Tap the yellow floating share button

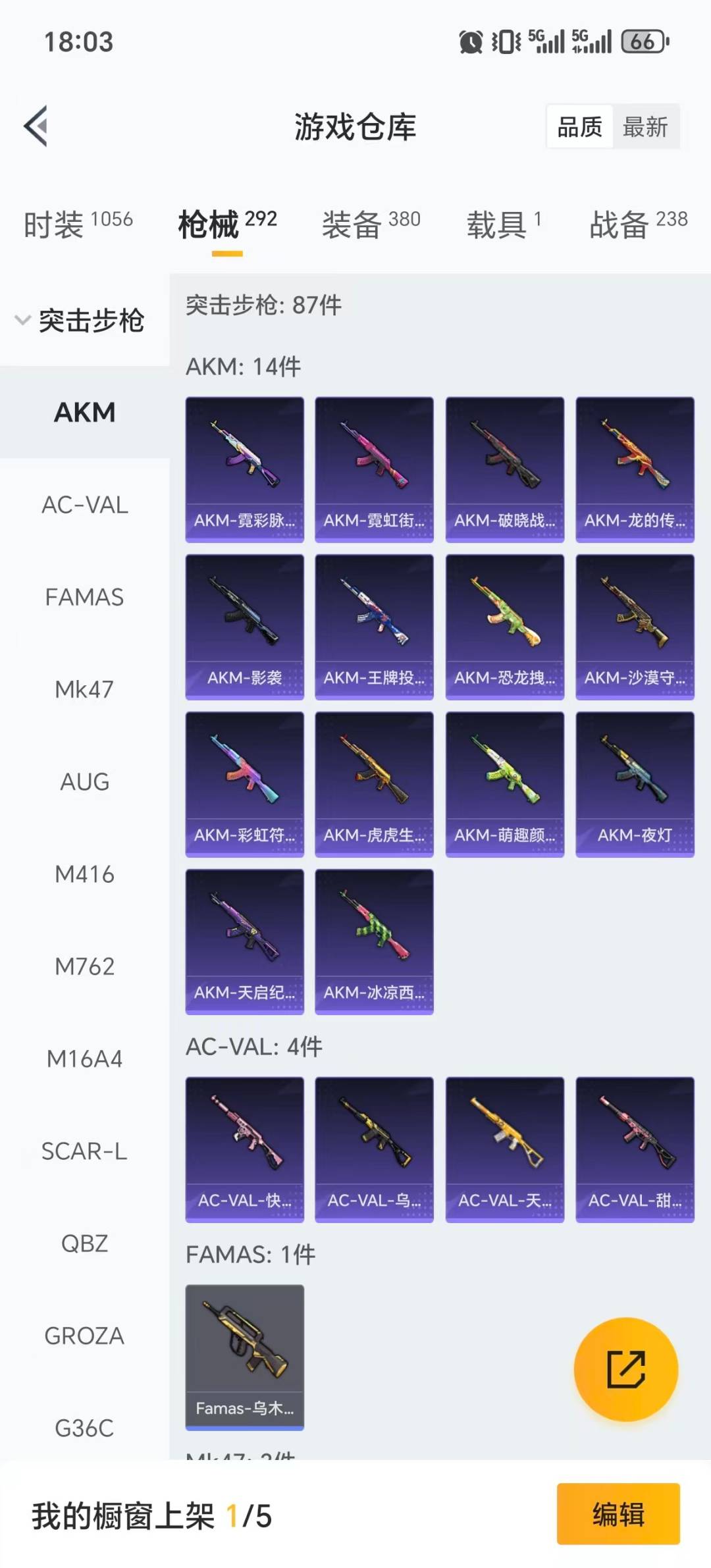(x=625, y=1370)
